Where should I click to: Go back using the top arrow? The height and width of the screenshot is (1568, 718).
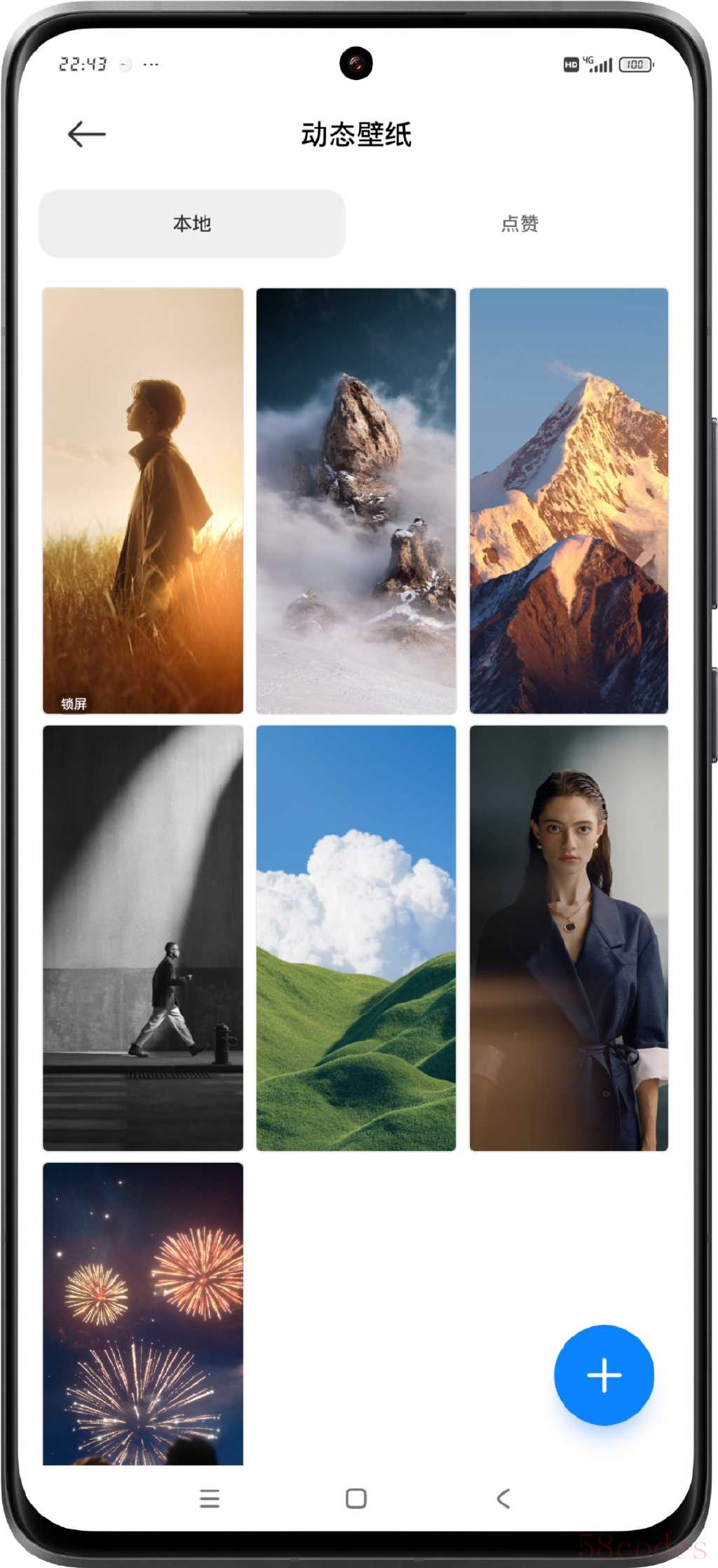[87, 134]
